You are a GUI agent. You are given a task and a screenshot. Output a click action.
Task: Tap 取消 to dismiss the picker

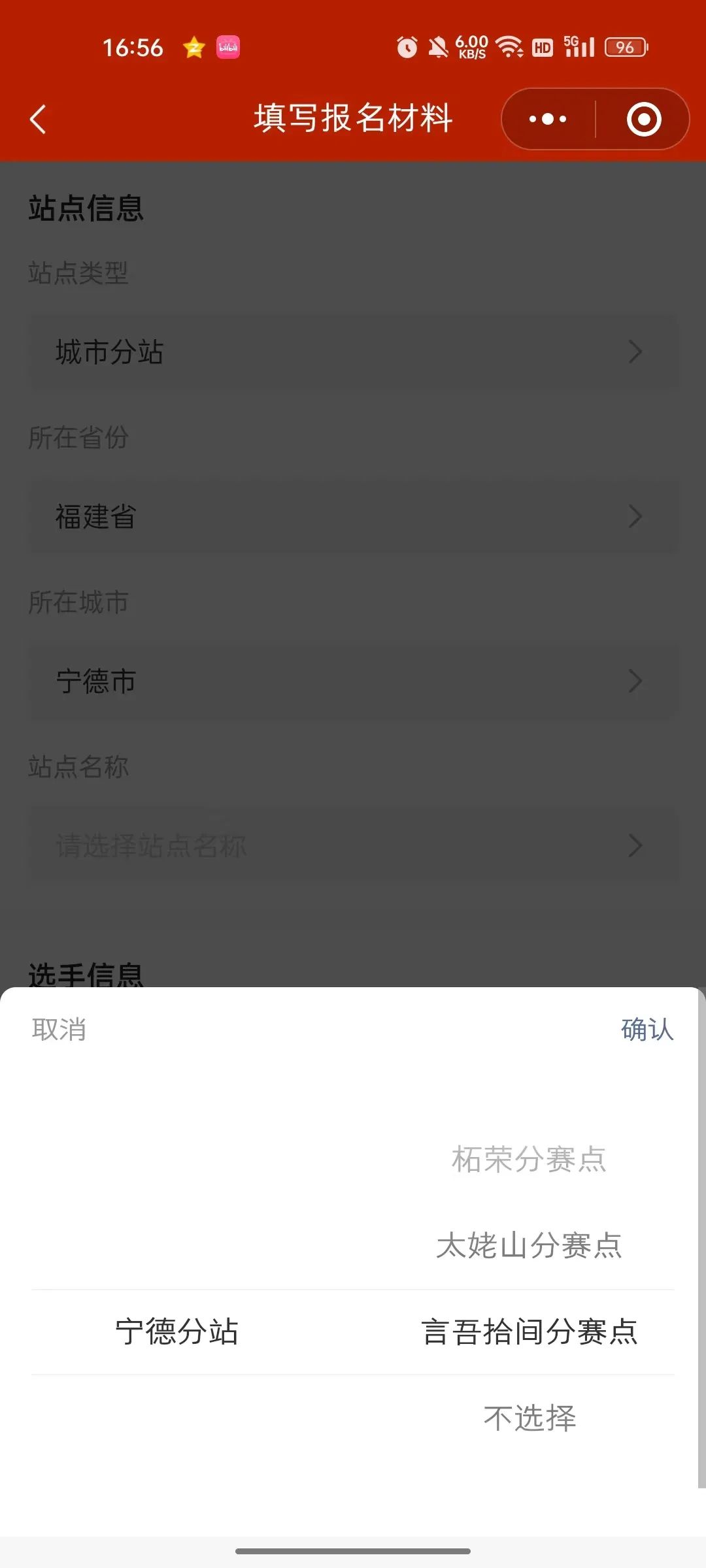[59, 1030]
